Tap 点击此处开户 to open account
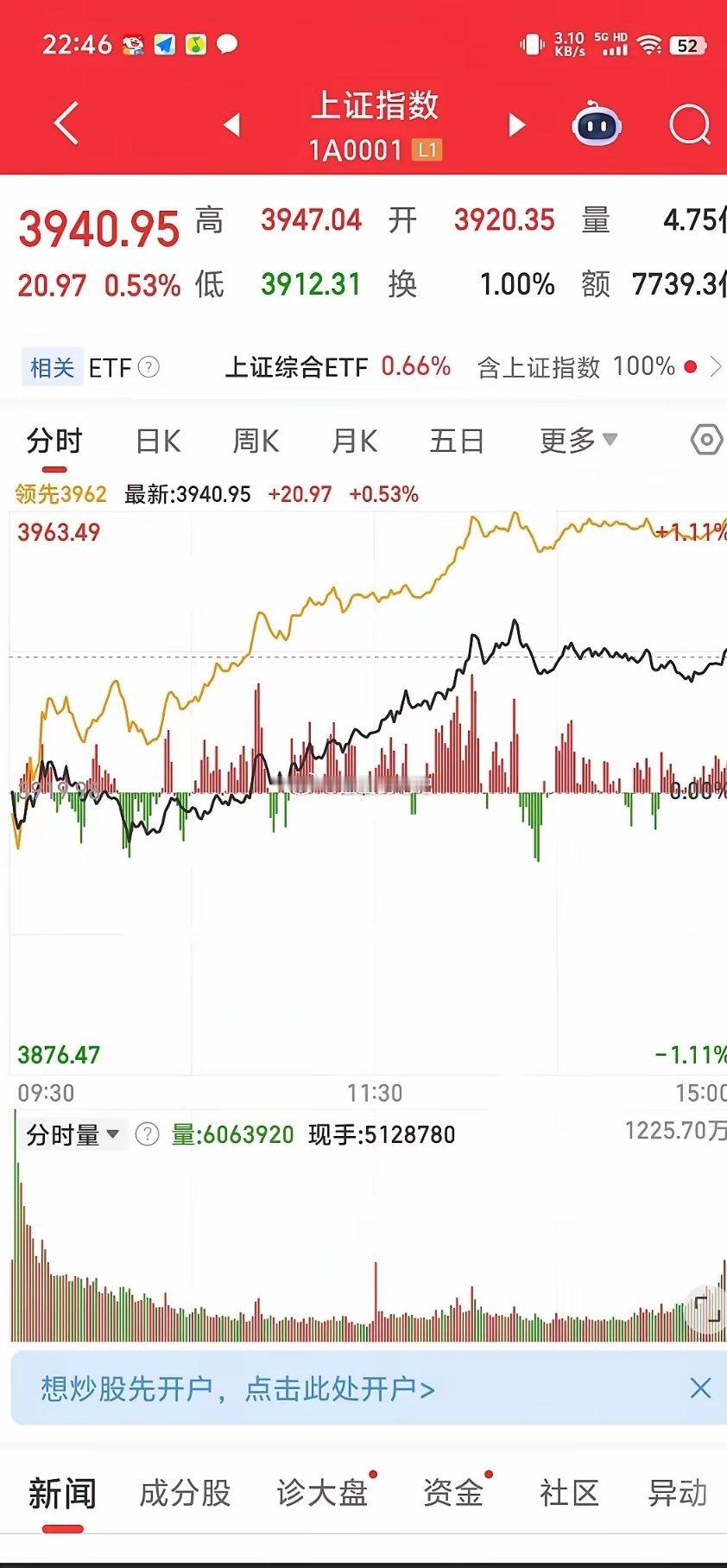Image resolution: width=727 pixels, height=1568 pixels. click(335, 1388)
